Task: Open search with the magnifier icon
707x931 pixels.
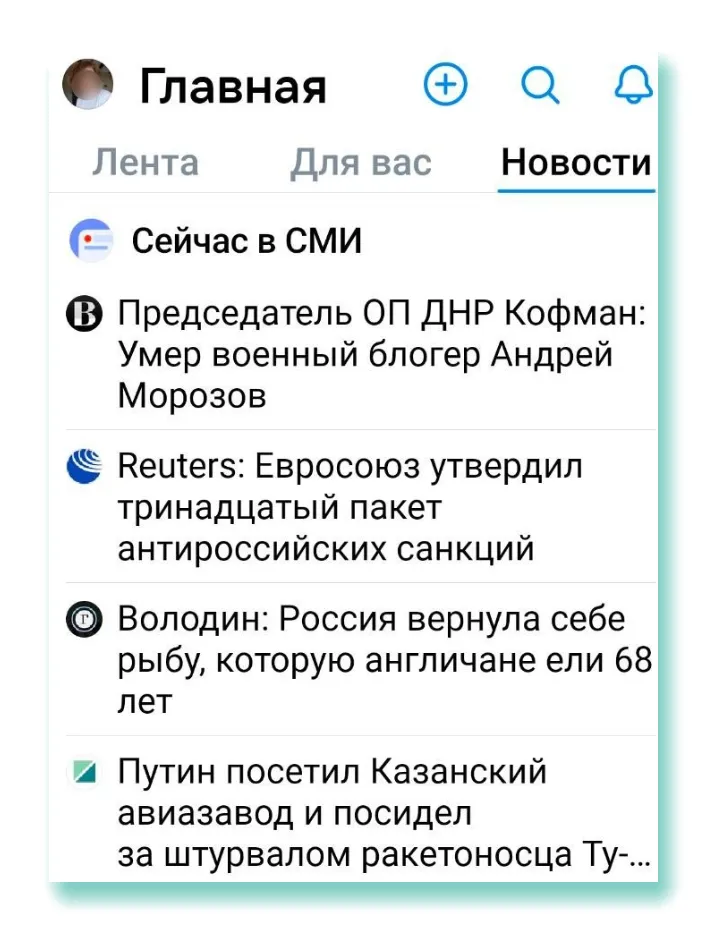Action: pyautogui.click(x=541, y=87)
